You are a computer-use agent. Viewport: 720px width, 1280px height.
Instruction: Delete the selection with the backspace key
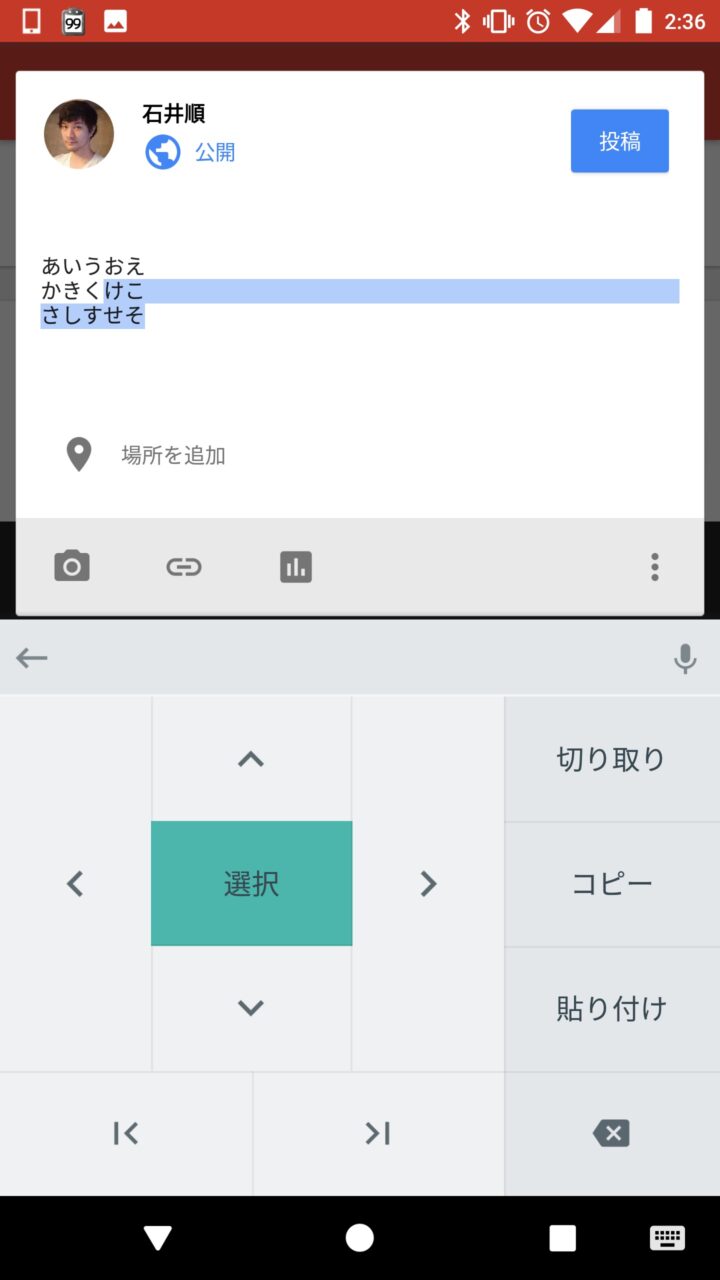(611, 1133)
